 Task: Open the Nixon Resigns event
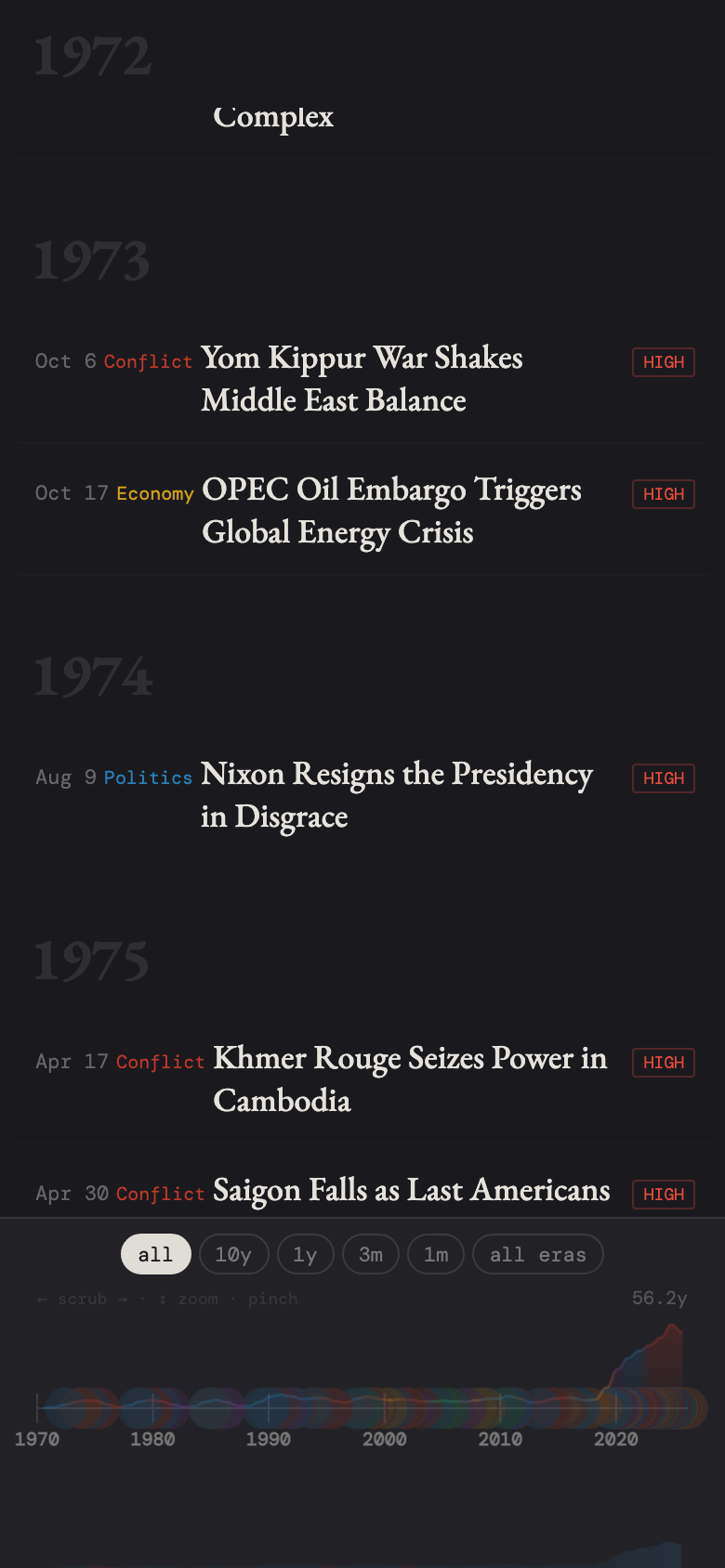click(x=396, y=795)
